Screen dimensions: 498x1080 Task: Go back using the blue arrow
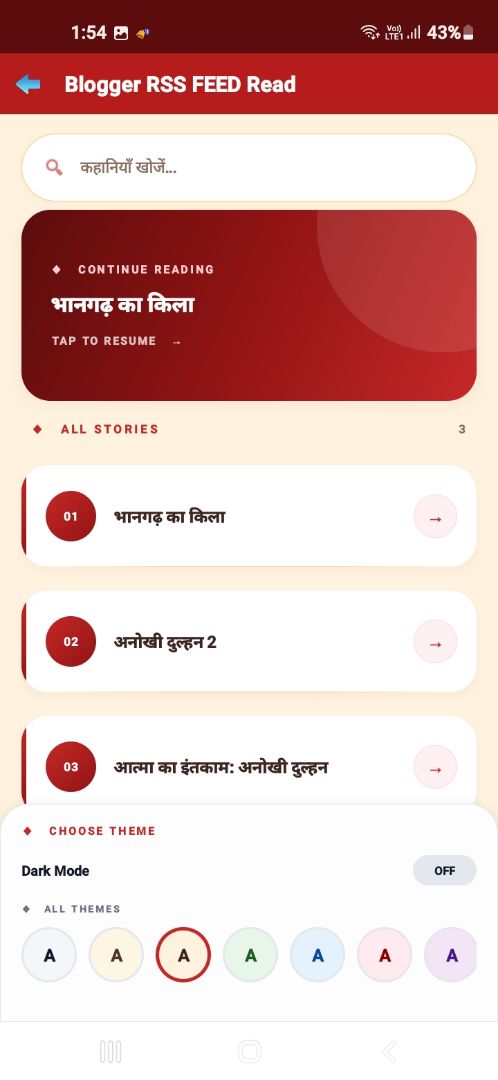[28, 84]
